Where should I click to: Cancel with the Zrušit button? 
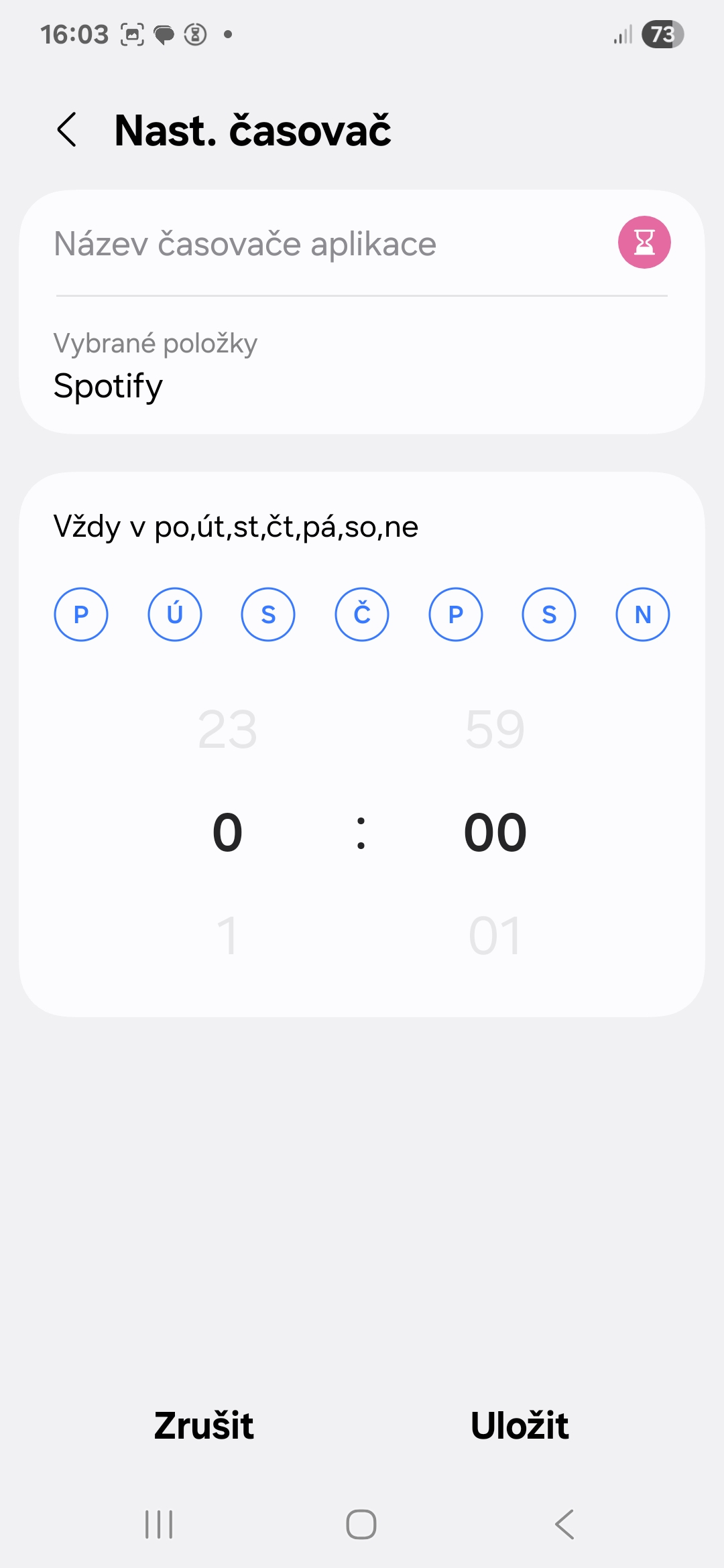click(x=204, y=1425)
